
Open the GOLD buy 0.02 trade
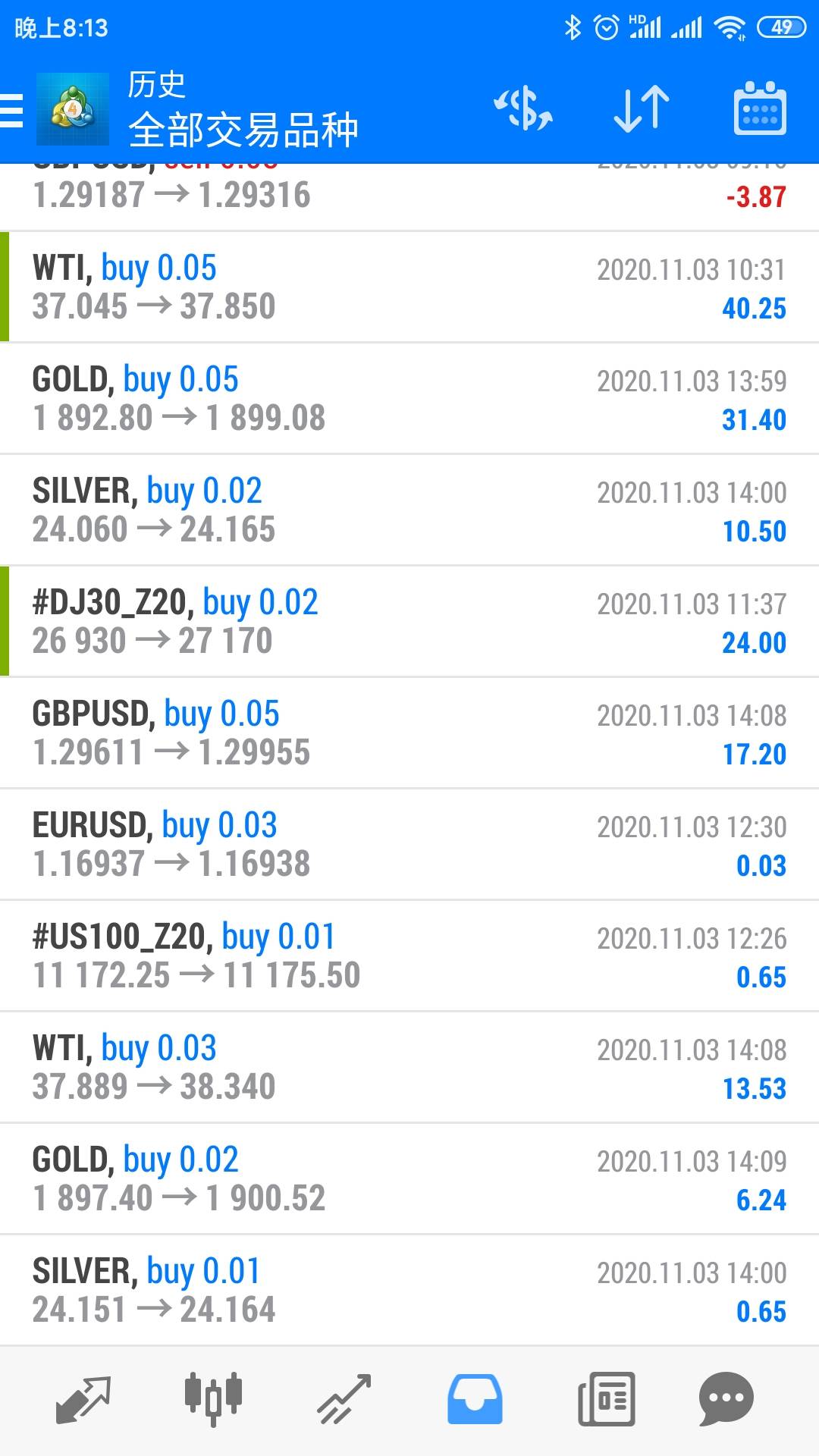tap(409, 1178)
